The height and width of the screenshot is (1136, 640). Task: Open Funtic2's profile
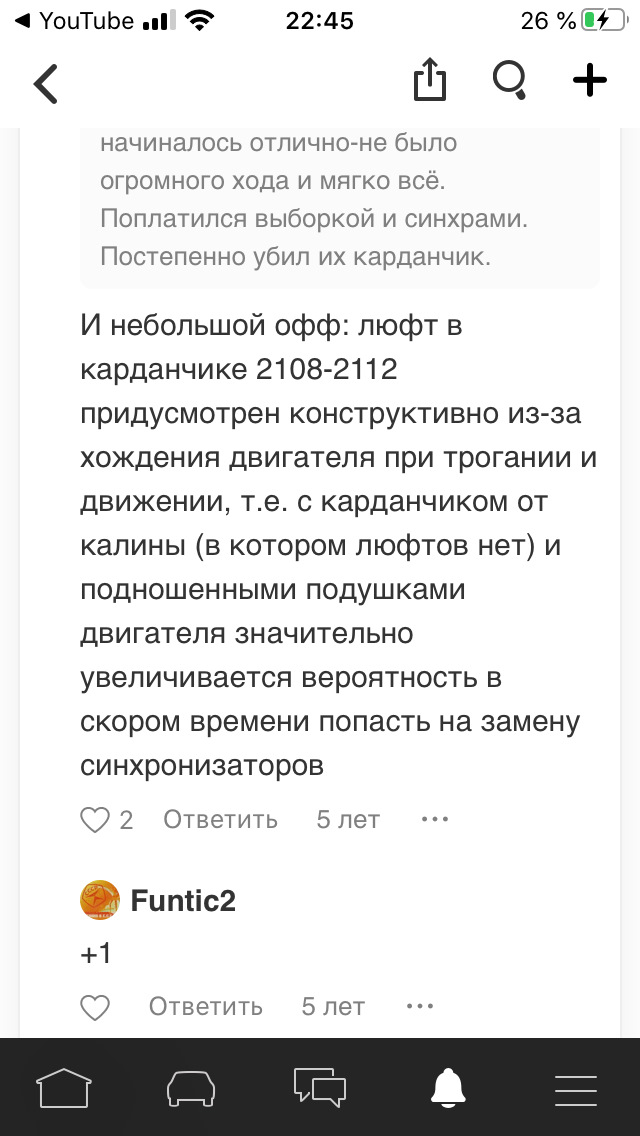pyautogui.click(x=183, y=901)
